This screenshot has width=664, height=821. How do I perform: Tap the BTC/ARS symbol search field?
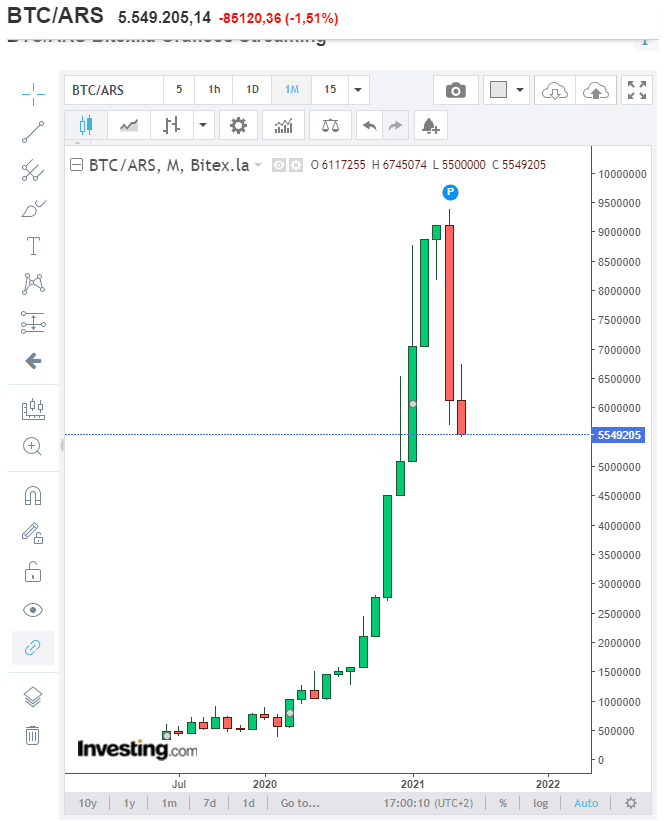(x=113, y=90)
